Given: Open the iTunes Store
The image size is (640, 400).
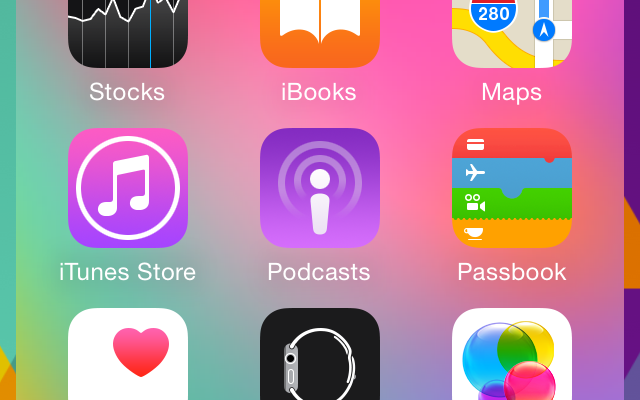Looking at the screenshot, I should pos(128,188).
